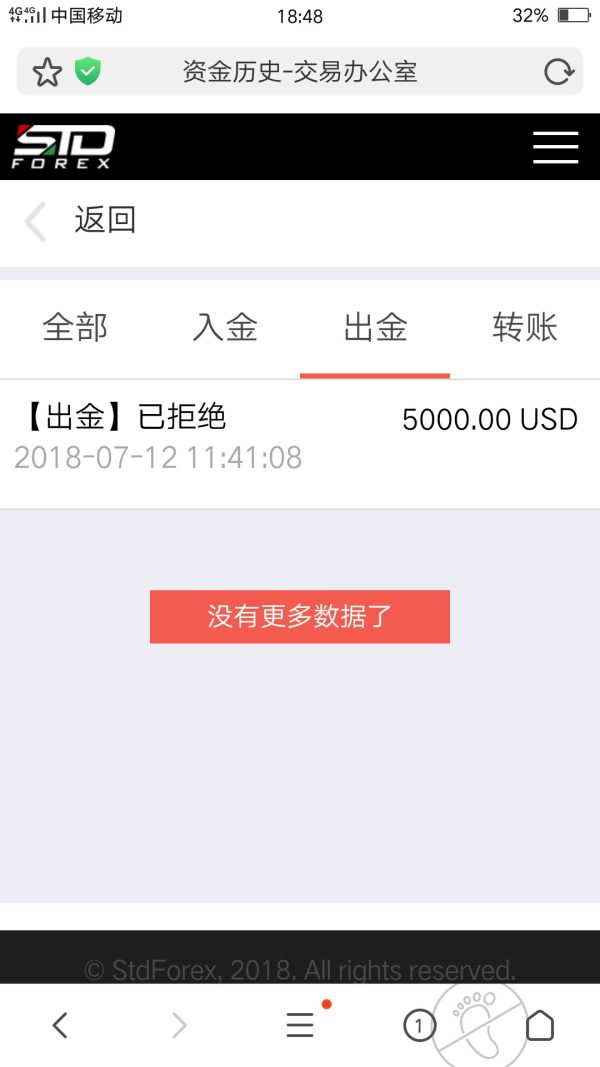Viewport: 600px width, 1067px height.
Task: Switch to the 入金 tab
Action: coord(225,328)
